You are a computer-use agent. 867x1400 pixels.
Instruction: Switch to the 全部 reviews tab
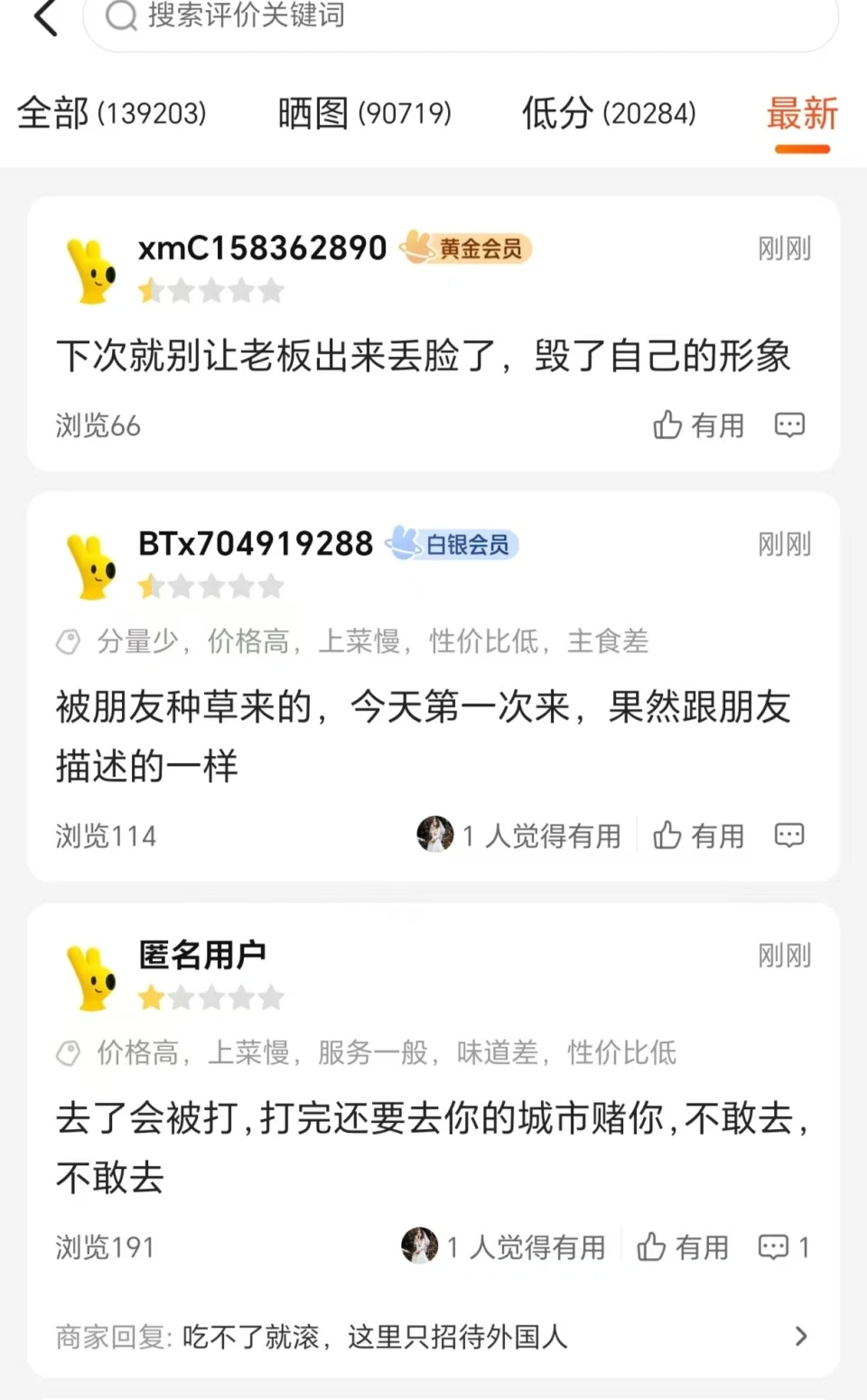111,114
